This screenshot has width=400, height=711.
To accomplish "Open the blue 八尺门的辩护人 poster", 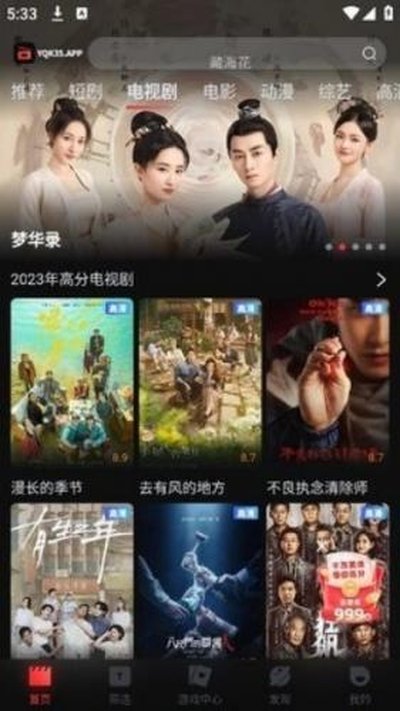I will coord(200,581).
